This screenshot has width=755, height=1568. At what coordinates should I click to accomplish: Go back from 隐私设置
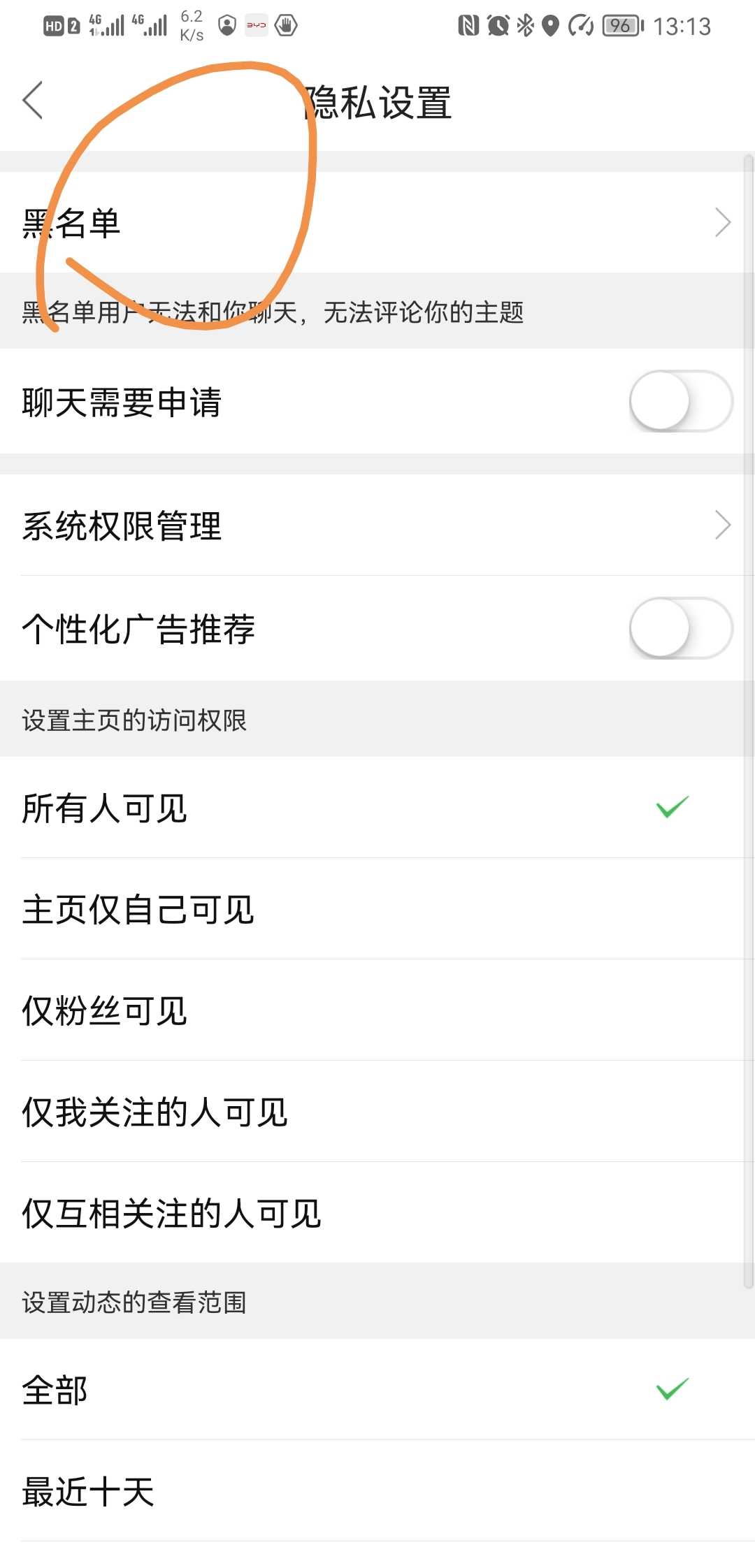click(x=33, y=101)
